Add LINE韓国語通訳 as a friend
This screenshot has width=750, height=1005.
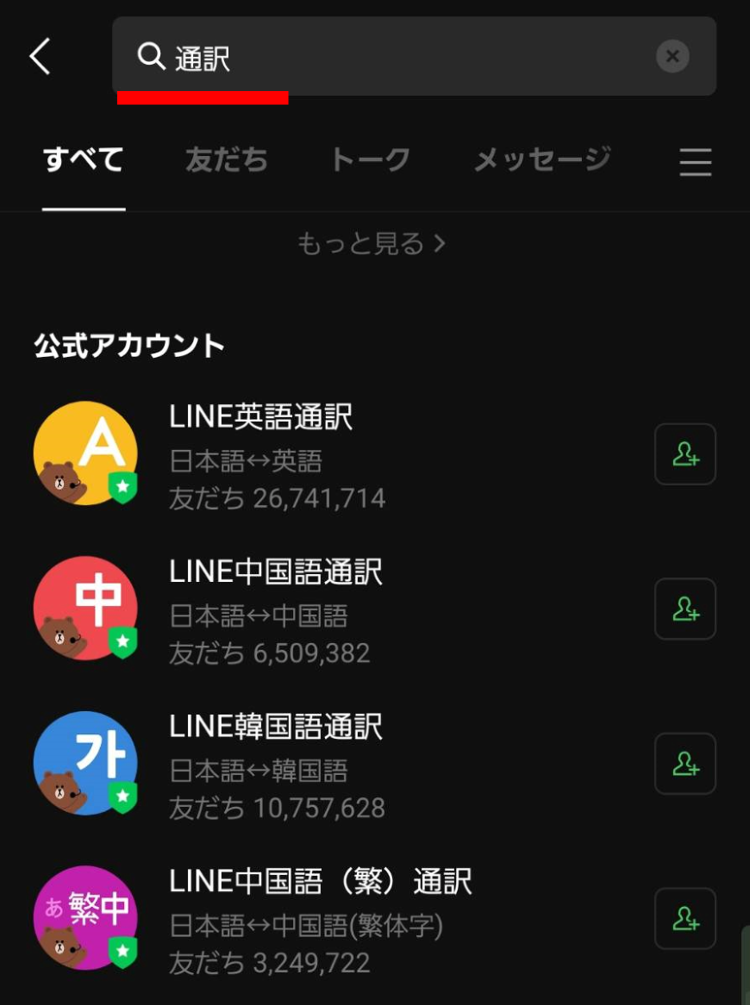tap(685, 764)
